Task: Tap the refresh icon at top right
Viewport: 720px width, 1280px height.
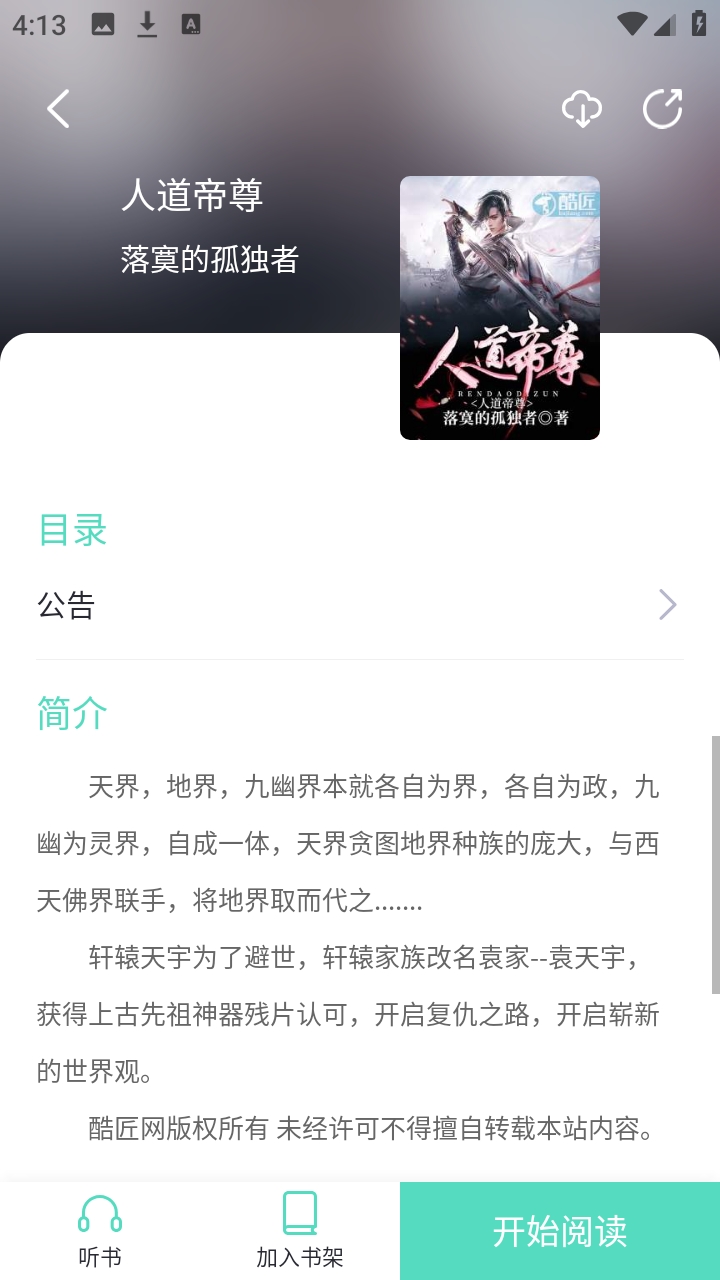Action: [663, 109]
